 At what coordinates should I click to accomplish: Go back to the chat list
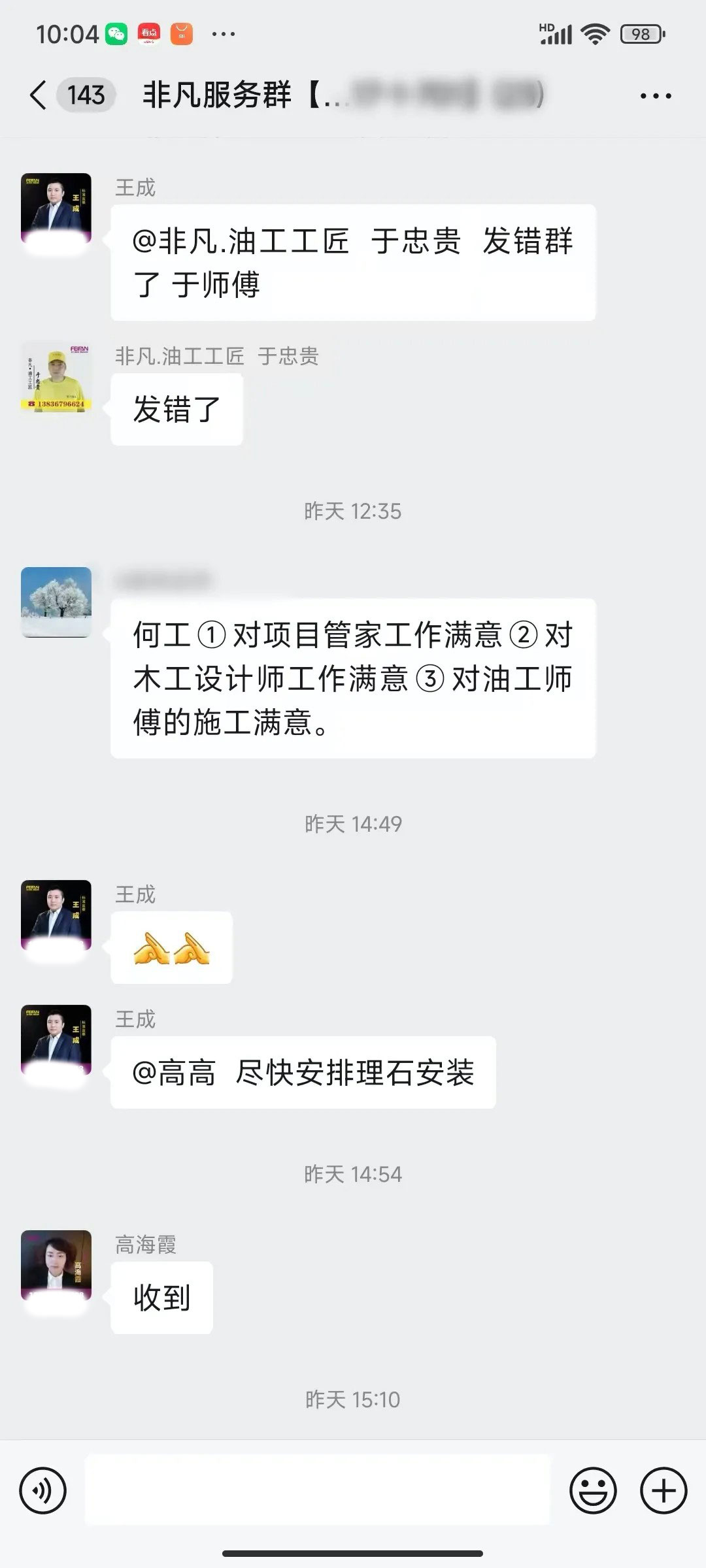39,95
